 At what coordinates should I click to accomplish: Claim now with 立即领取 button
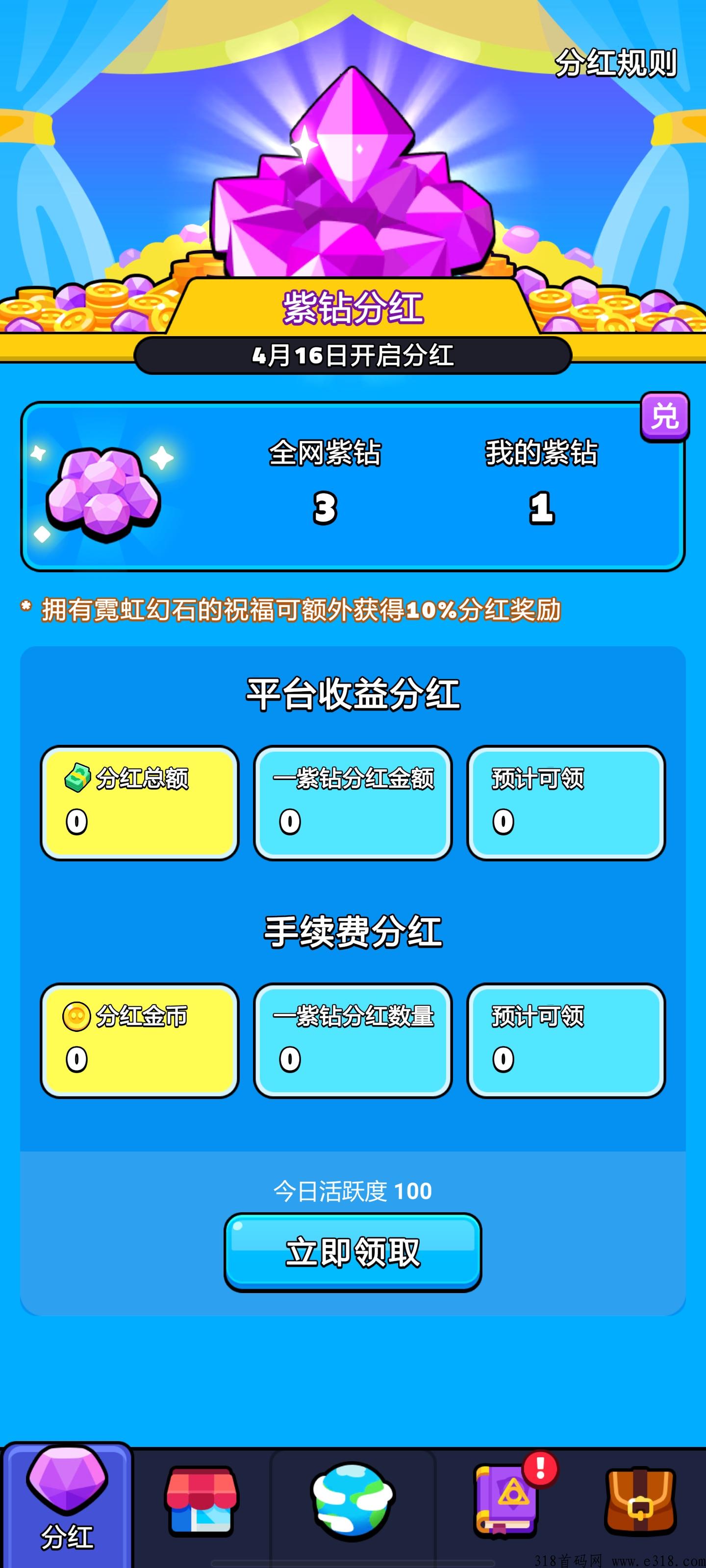click(x=353, y=1252)
